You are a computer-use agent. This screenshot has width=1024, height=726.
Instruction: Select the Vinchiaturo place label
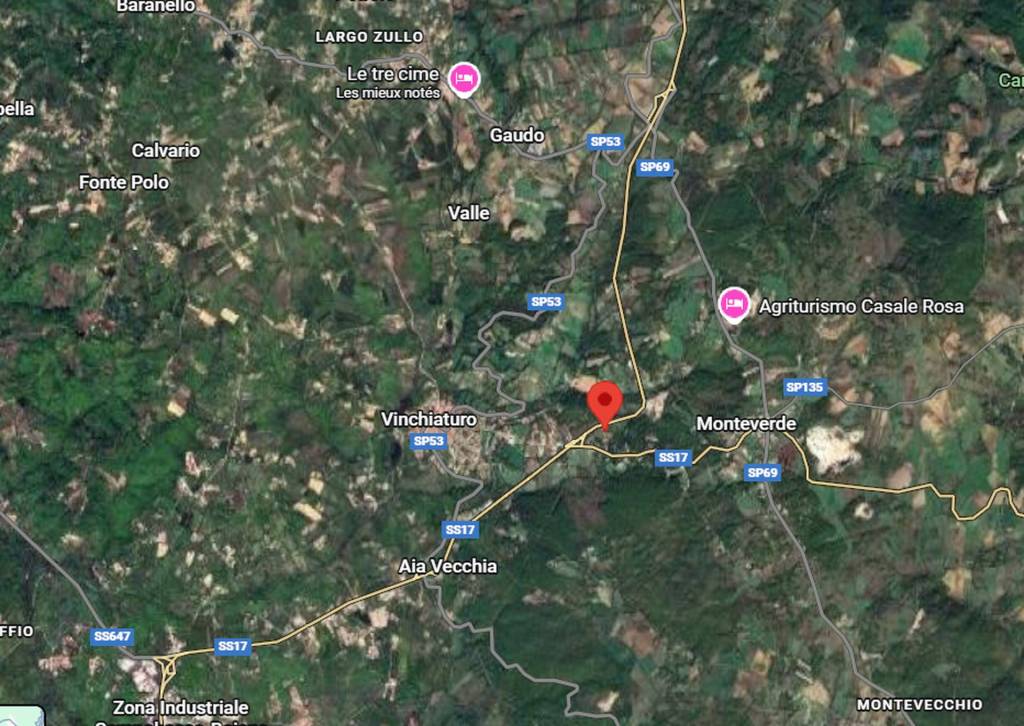[429, 420]
